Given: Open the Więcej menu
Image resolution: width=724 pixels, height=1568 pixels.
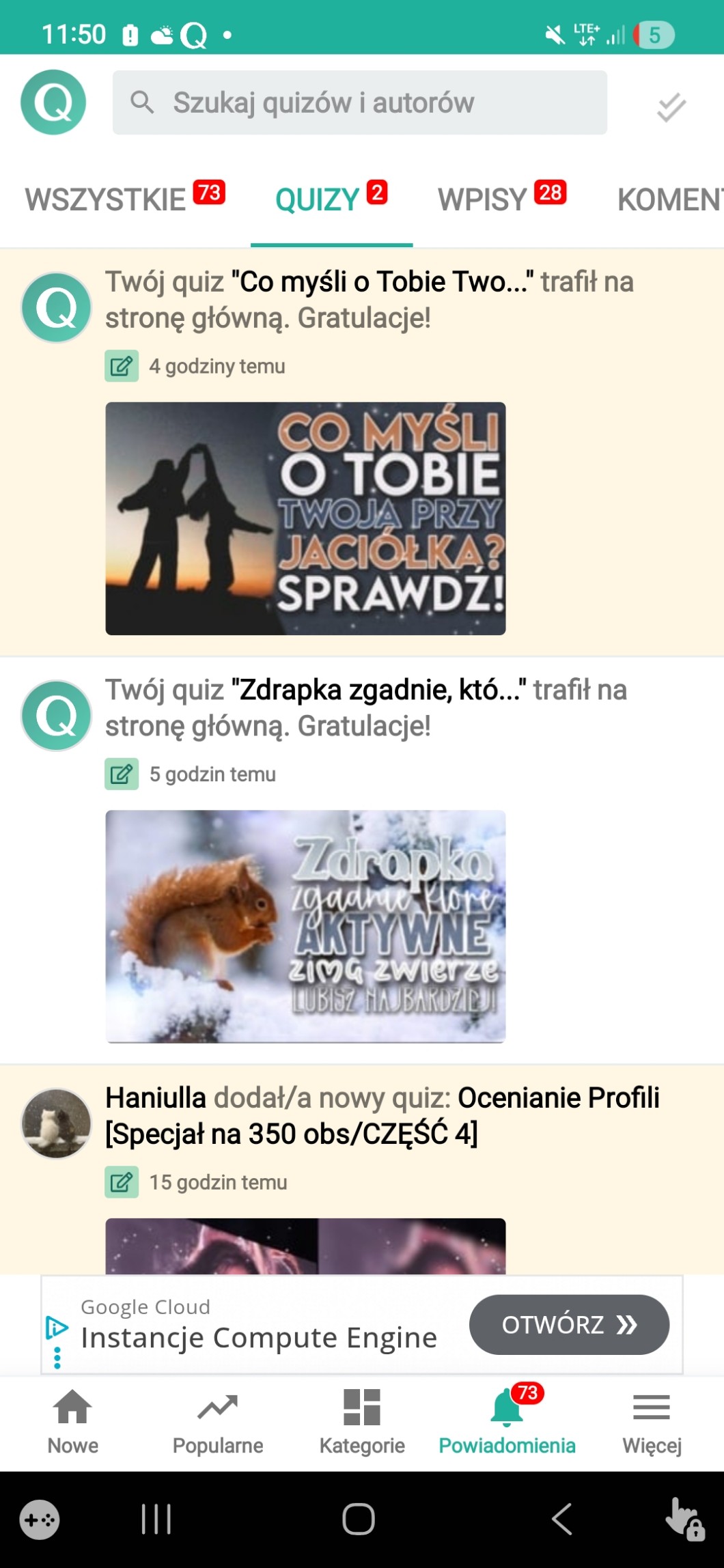Looking at the screenshot, I should (652, 1422).
